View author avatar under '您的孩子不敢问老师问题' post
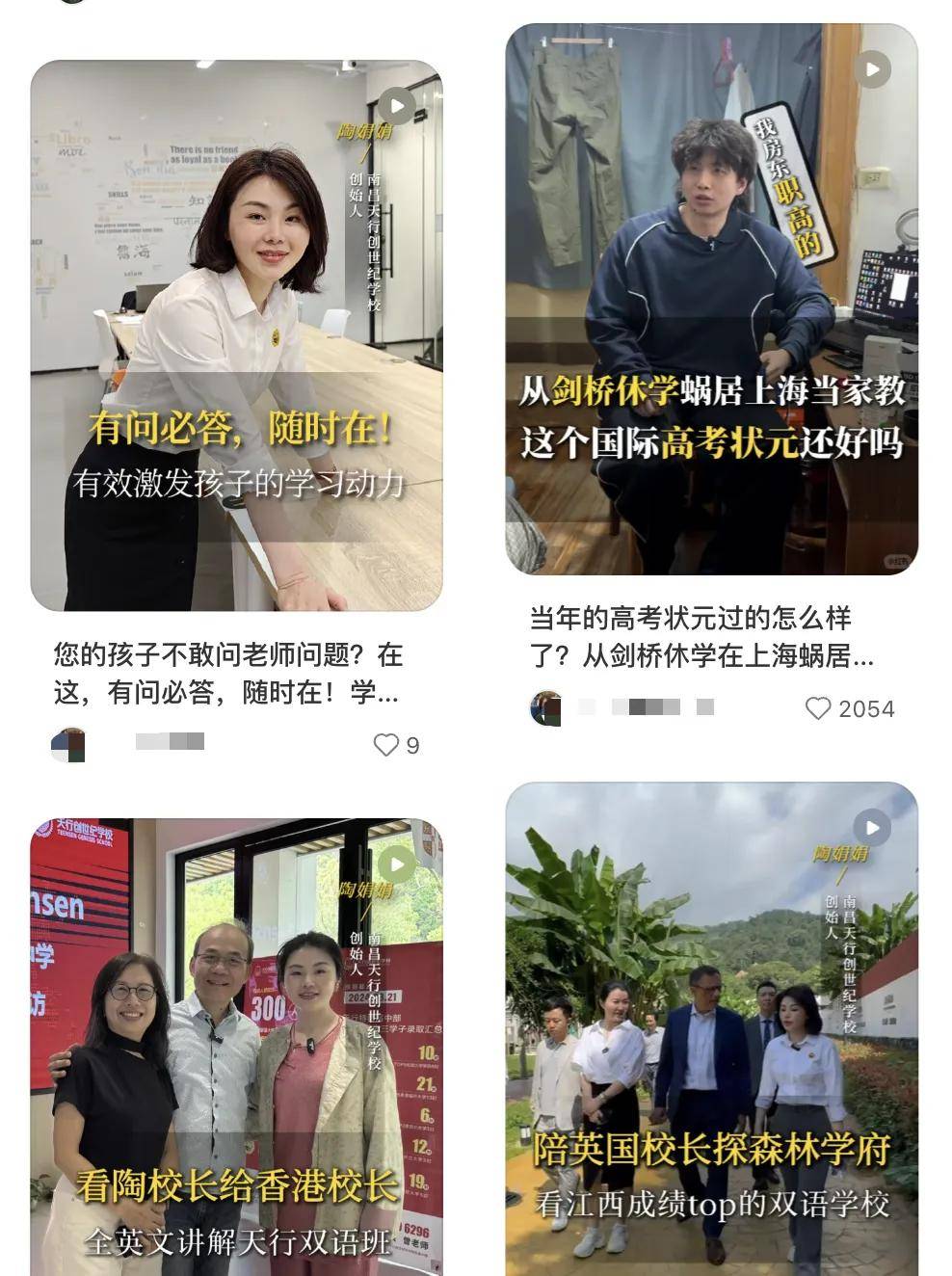 pos(68,745)
